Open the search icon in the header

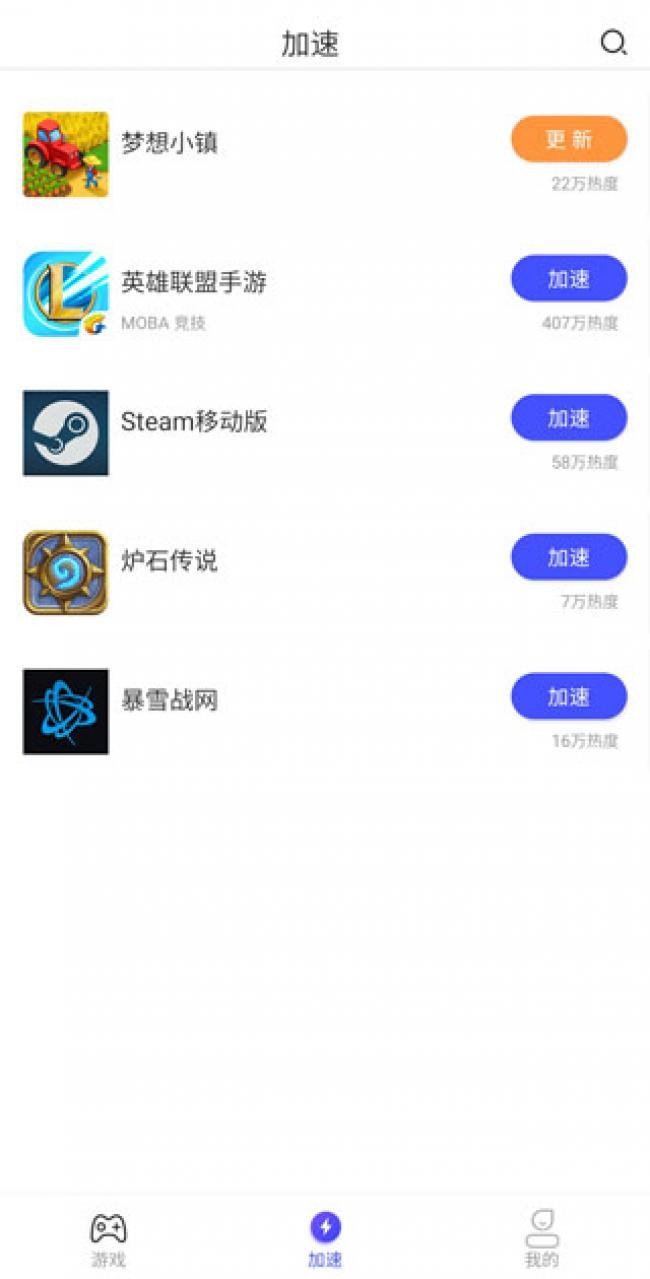tap(613, 42)
